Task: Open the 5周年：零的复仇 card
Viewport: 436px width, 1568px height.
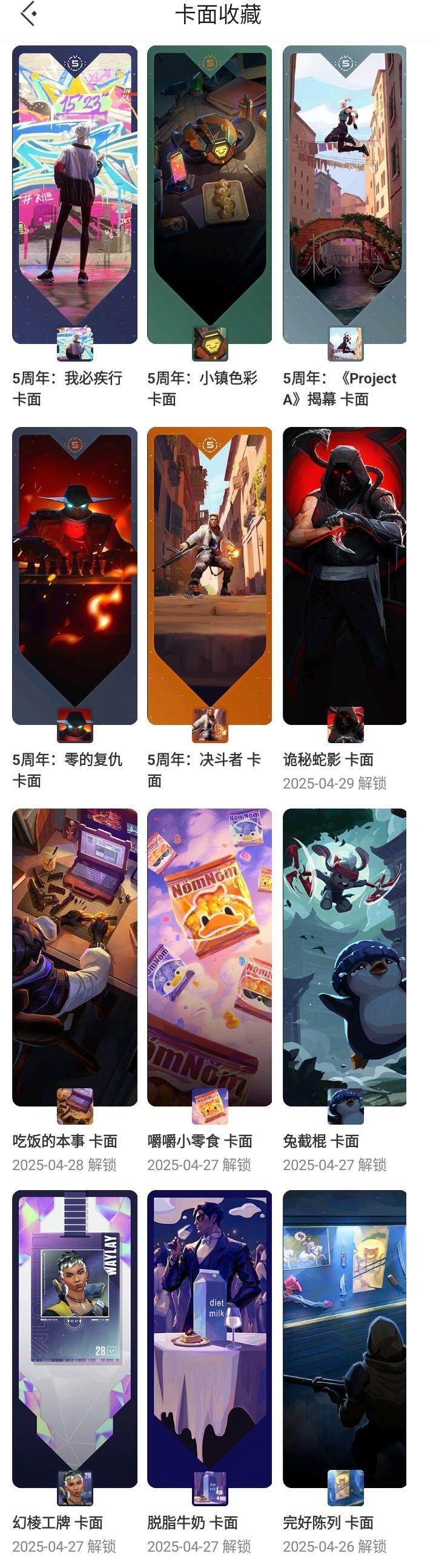Action: (74, 576)
